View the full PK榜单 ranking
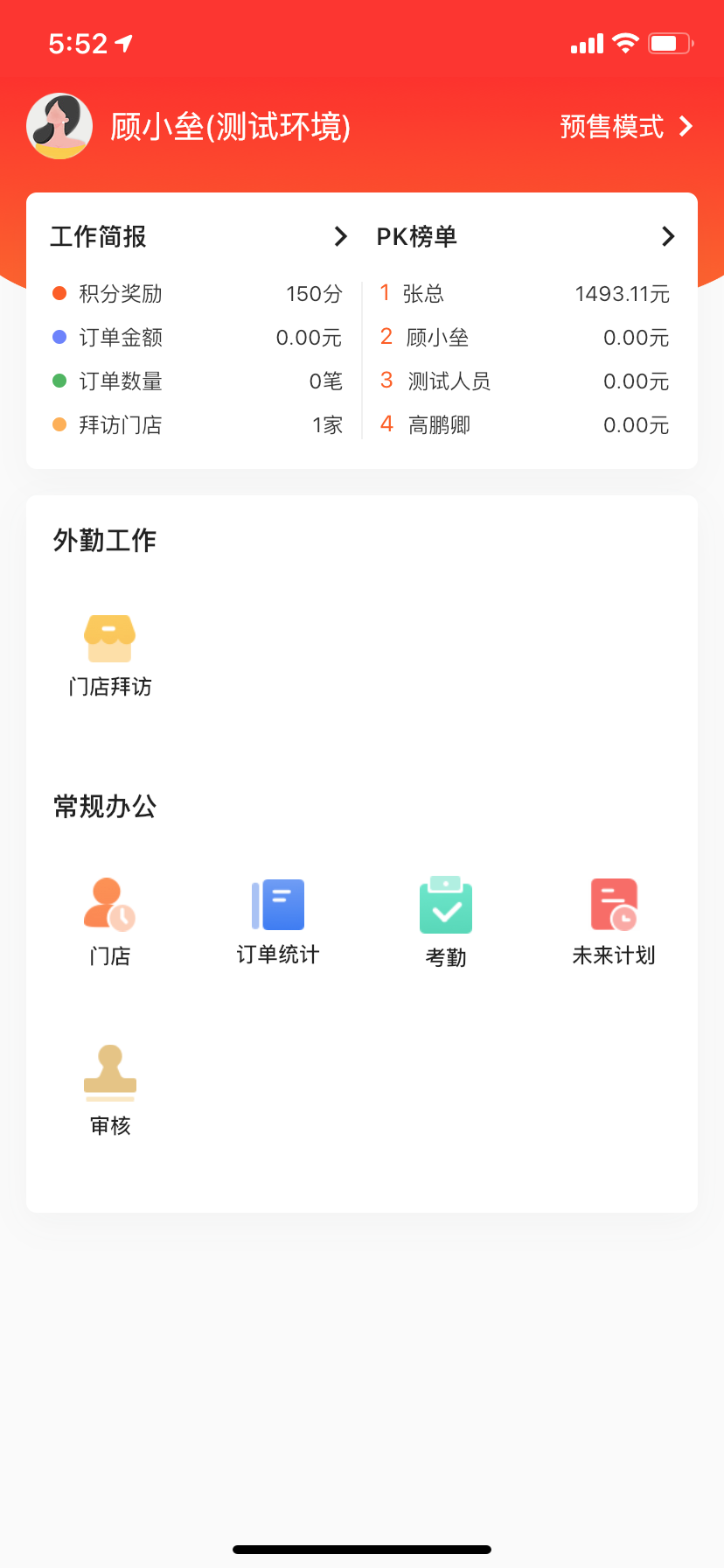 (667, 236)
